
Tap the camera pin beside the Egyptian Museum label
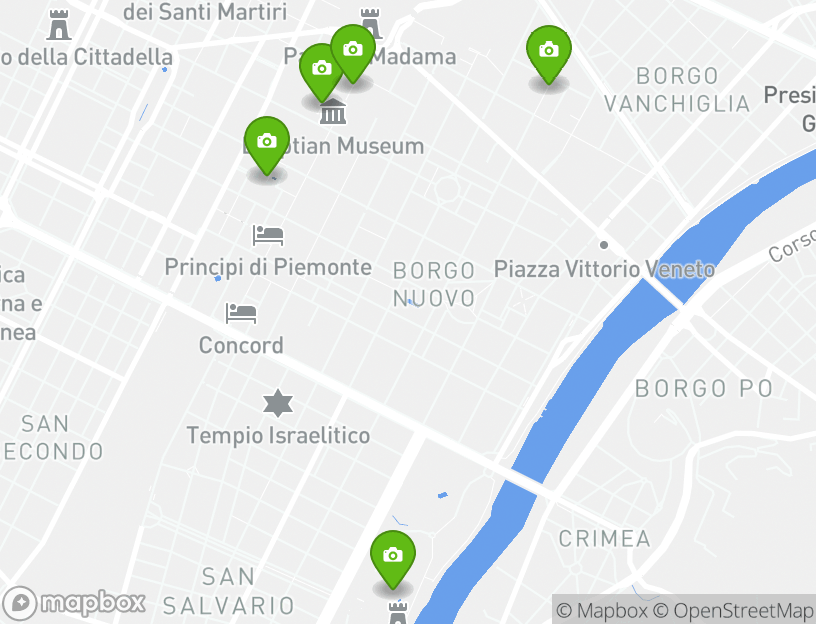[x=266, y=142]
